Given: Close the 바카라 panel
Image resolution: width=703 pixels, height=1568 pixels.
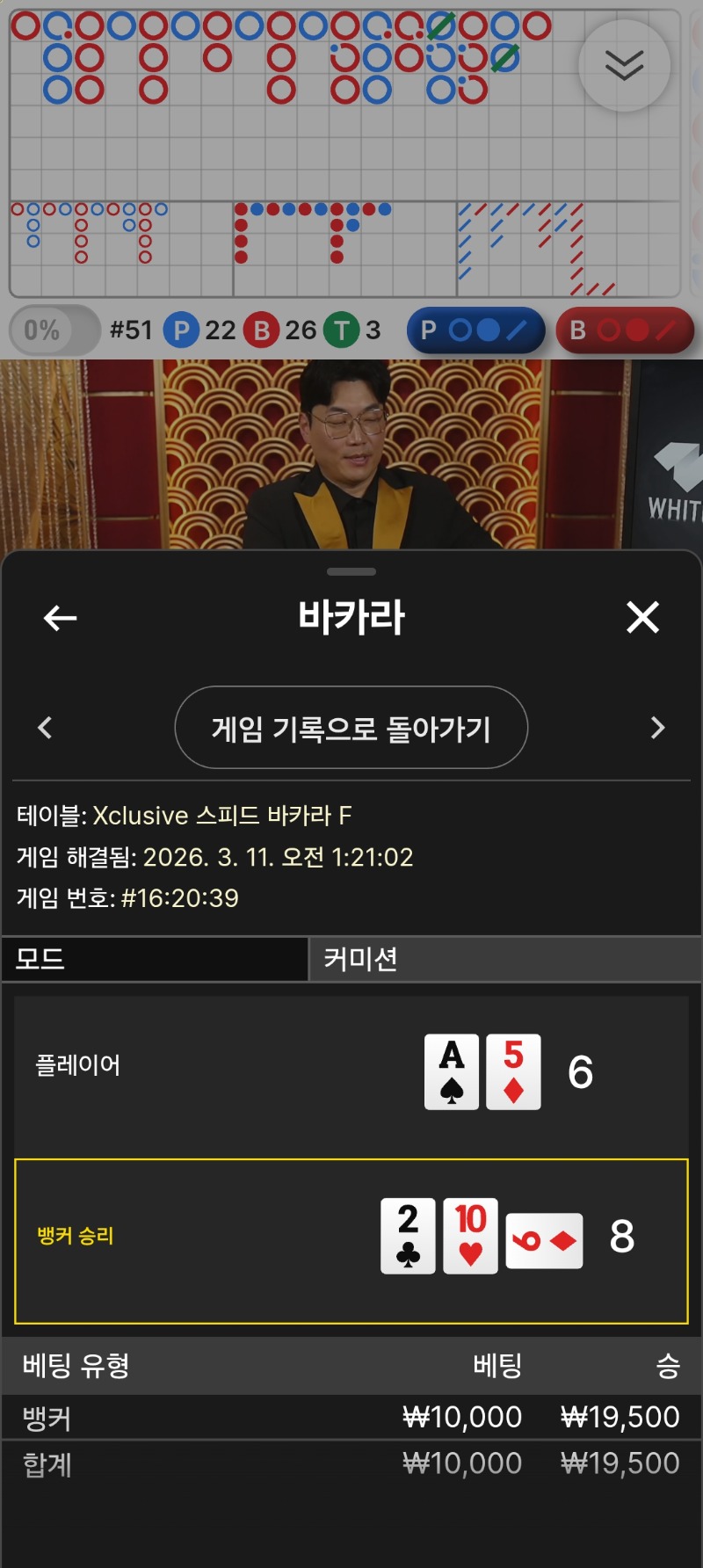Looking at the screenshot, I should [x=642, y=617].
